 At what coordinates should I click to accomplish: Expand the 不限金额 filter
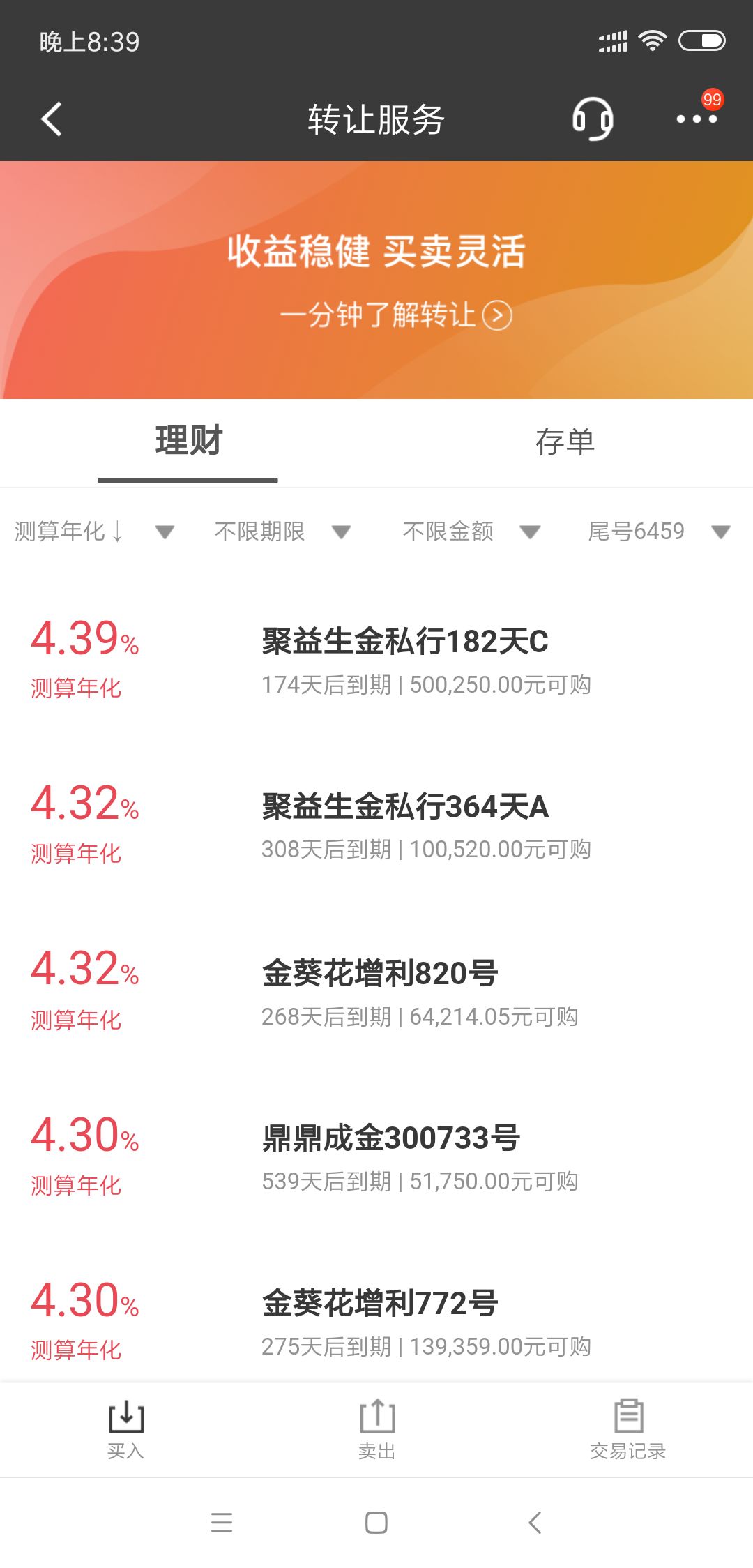[471, 532]
